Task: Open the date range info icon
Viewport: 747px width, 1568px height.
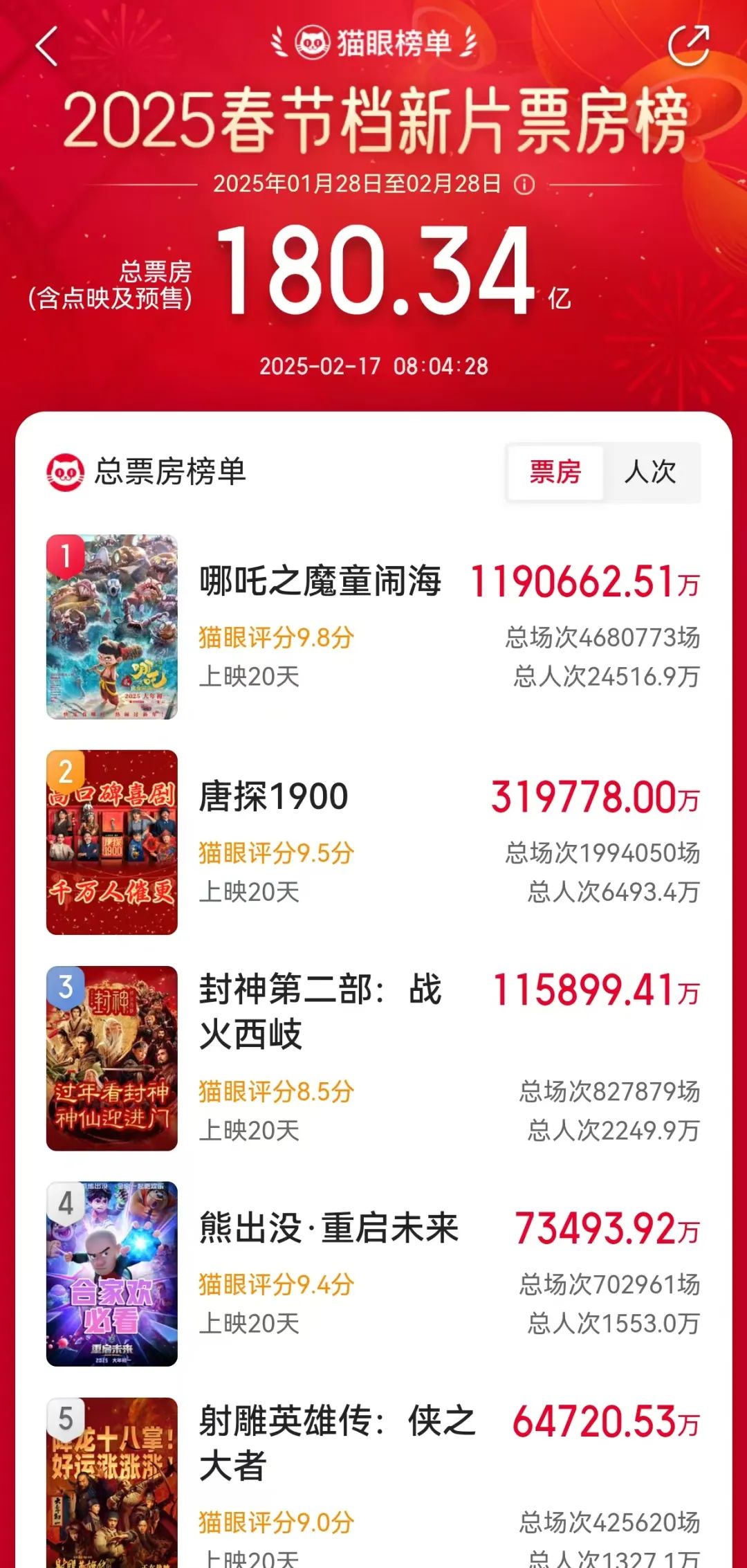Action: click(525, 185)
